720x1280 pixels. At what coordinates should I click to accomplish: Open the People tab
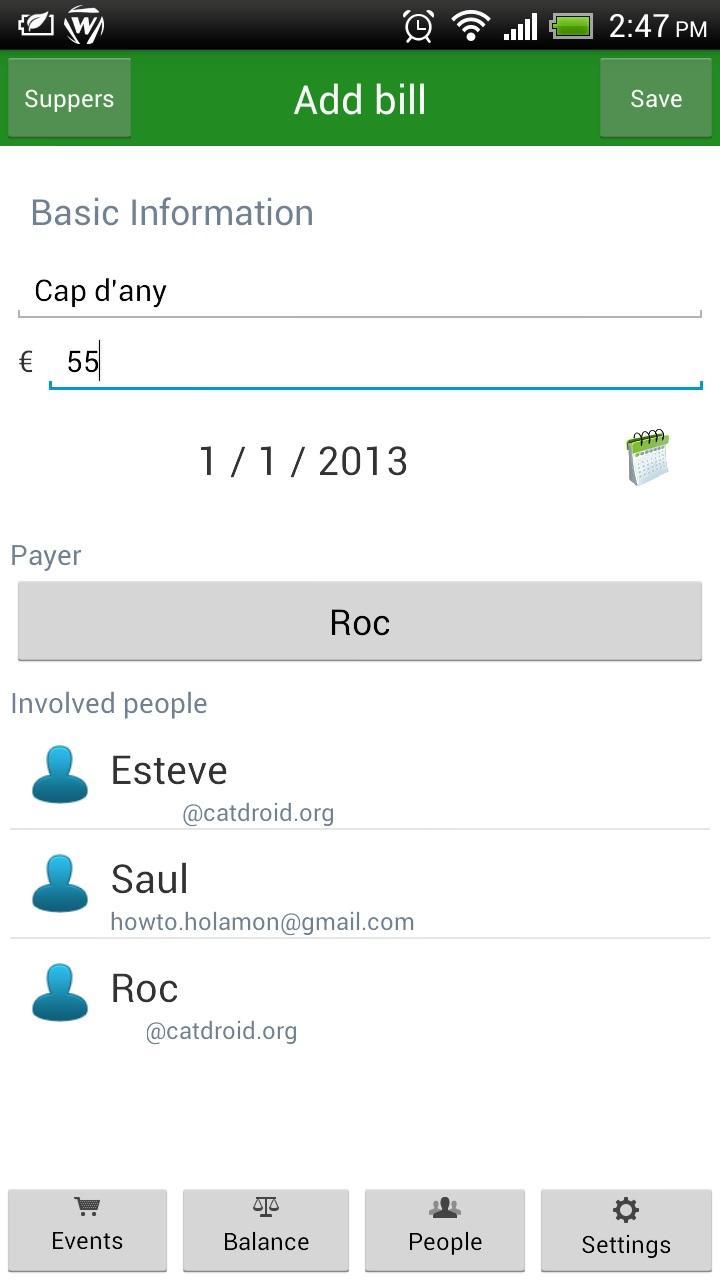click(x=445, y=1229)
